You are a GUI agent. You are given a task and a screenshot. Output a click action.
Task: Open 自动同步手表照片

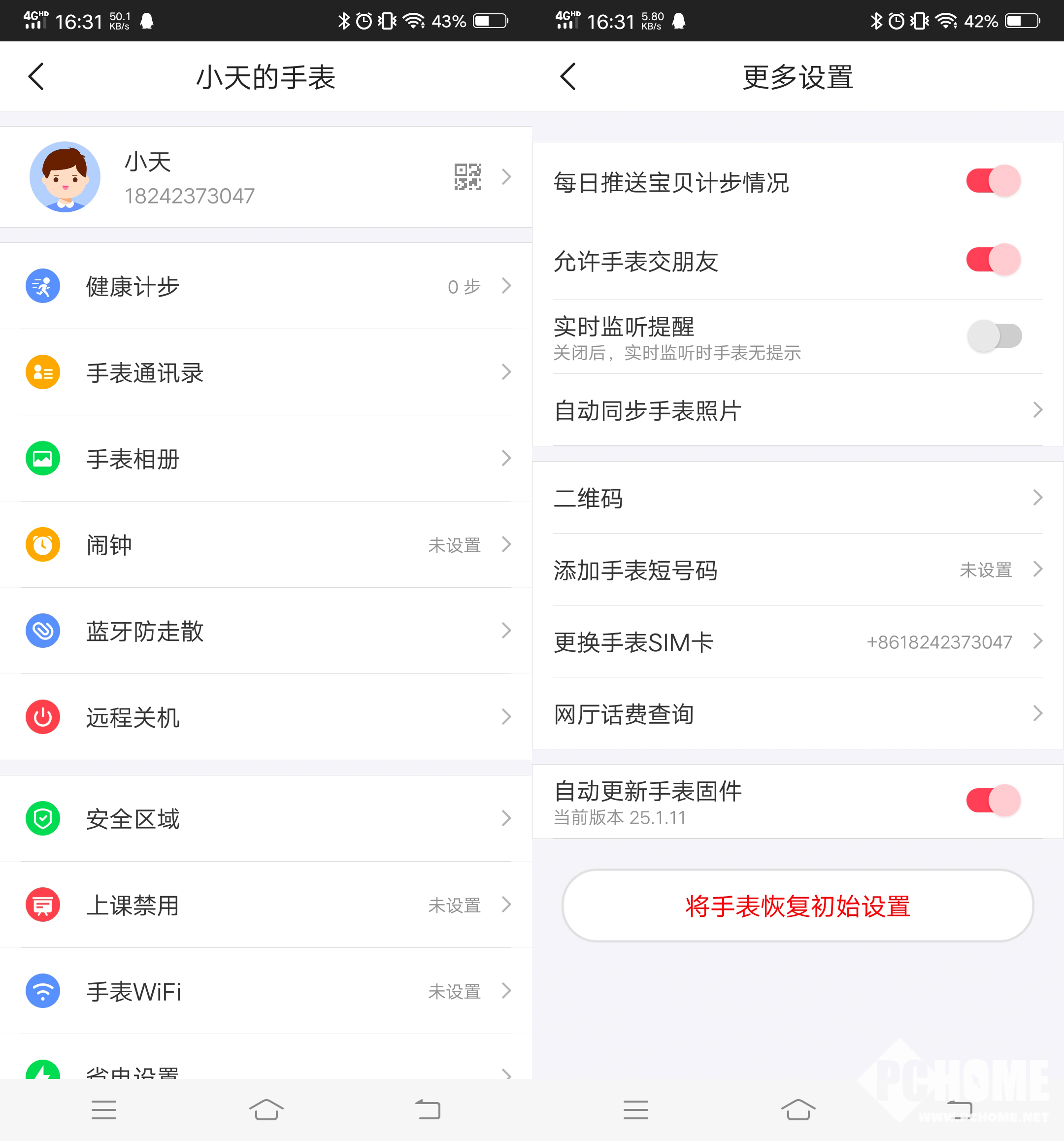[798, 410]
